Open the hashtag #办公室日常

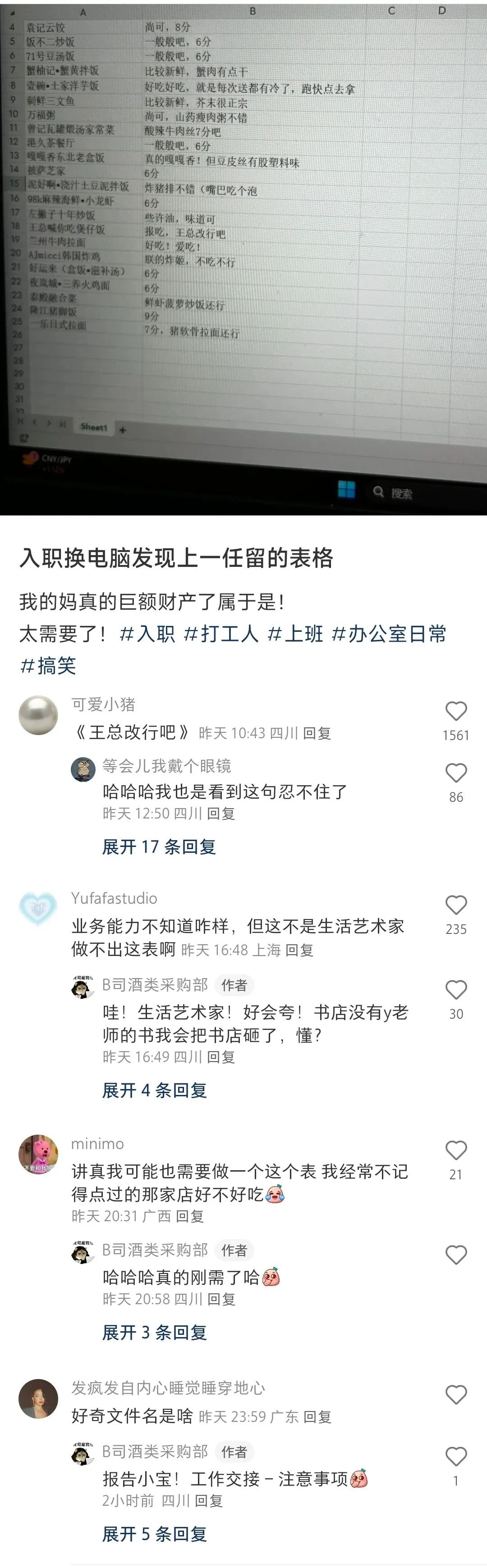click(388, 634)
